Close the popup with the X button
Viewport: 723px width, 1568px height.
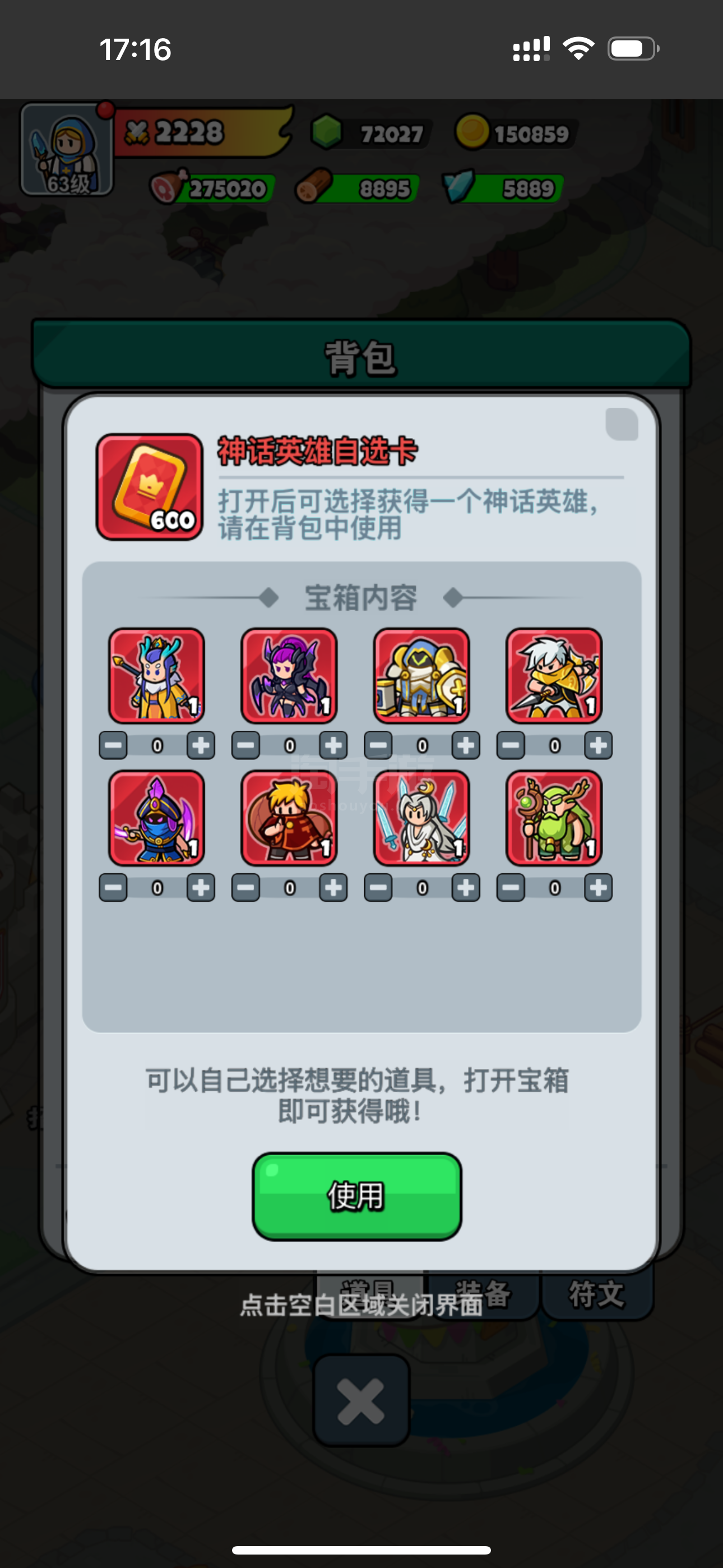(x=361, y=1401)
